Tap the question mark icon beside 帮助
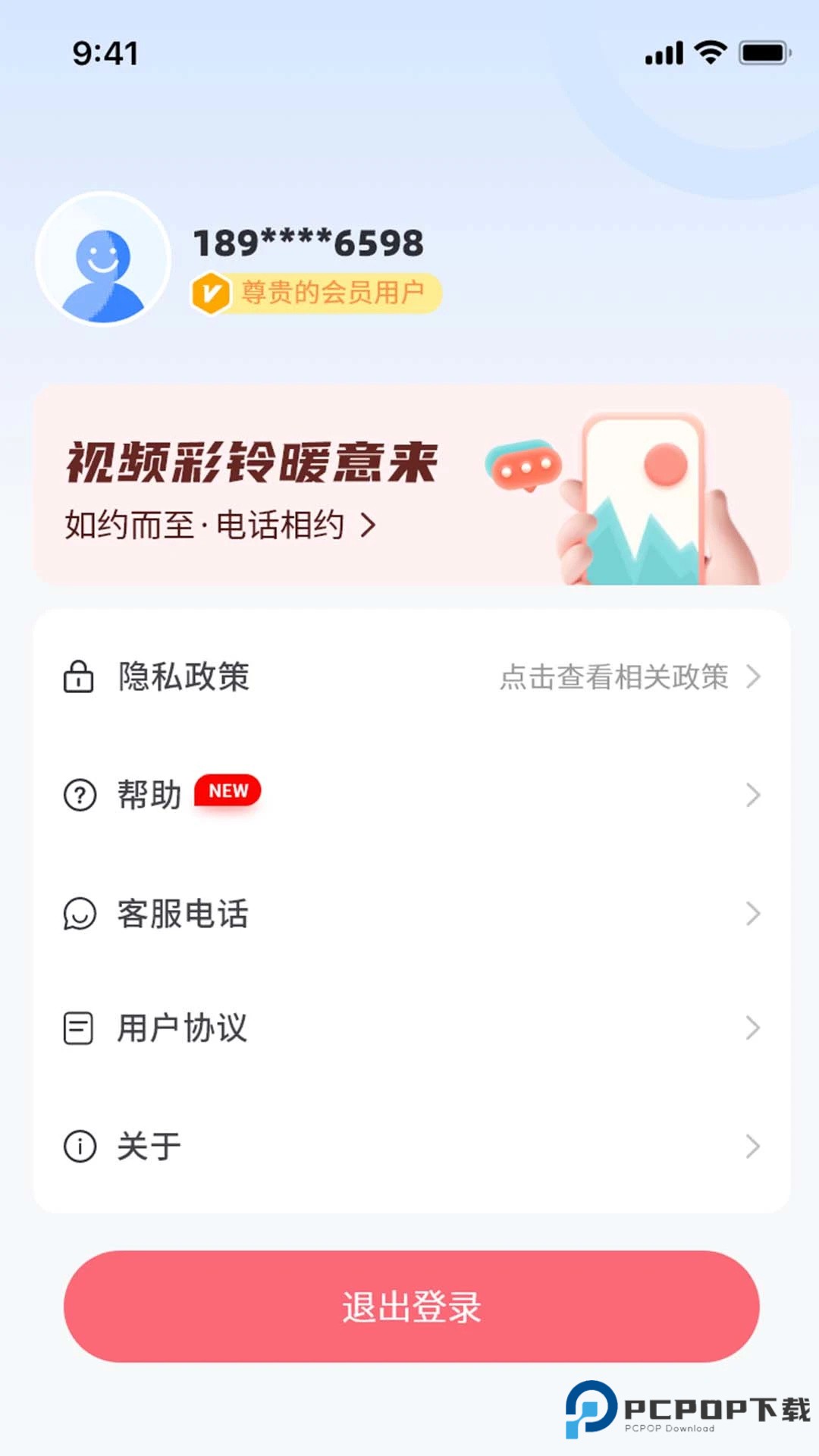The image size is (819, 1456). (x=80, y=795)
